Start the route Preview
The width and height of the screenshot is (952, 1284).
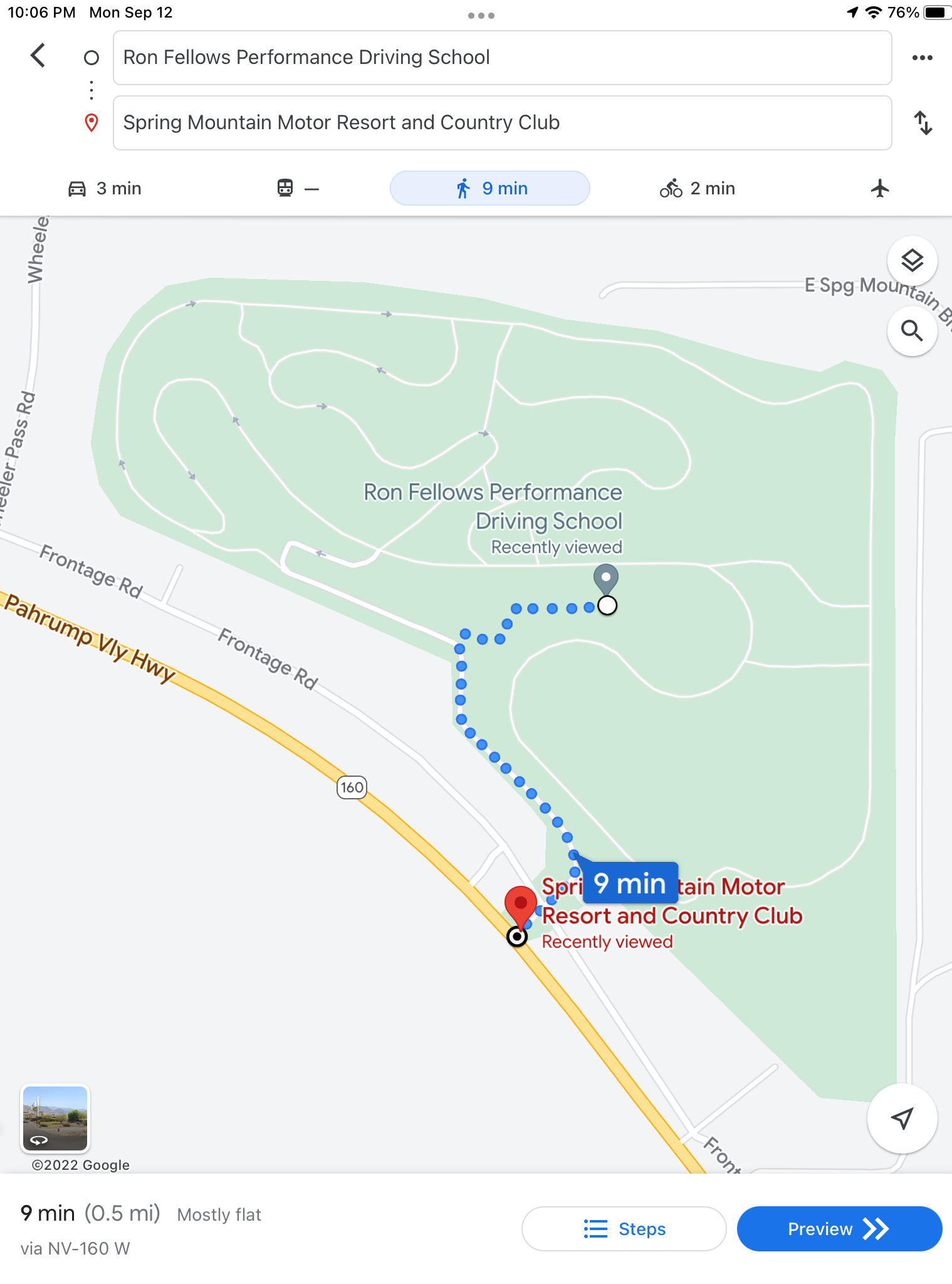pyautogui.click(x=839, y=1229)
